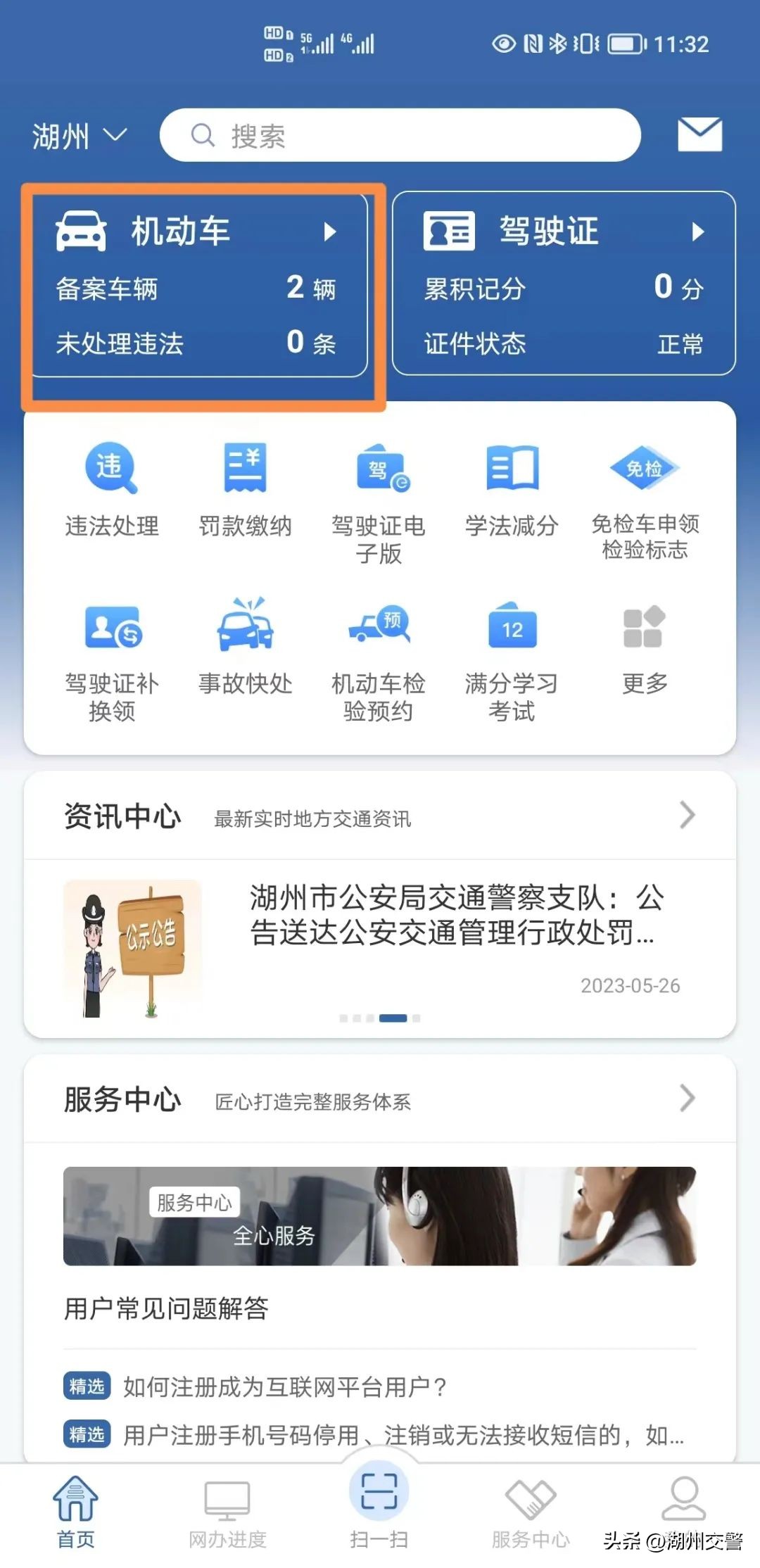Image resolution: width=760 pixels, height=1568 pixels.
Task: Open the message envelope icon
Action: coord(699,135)
